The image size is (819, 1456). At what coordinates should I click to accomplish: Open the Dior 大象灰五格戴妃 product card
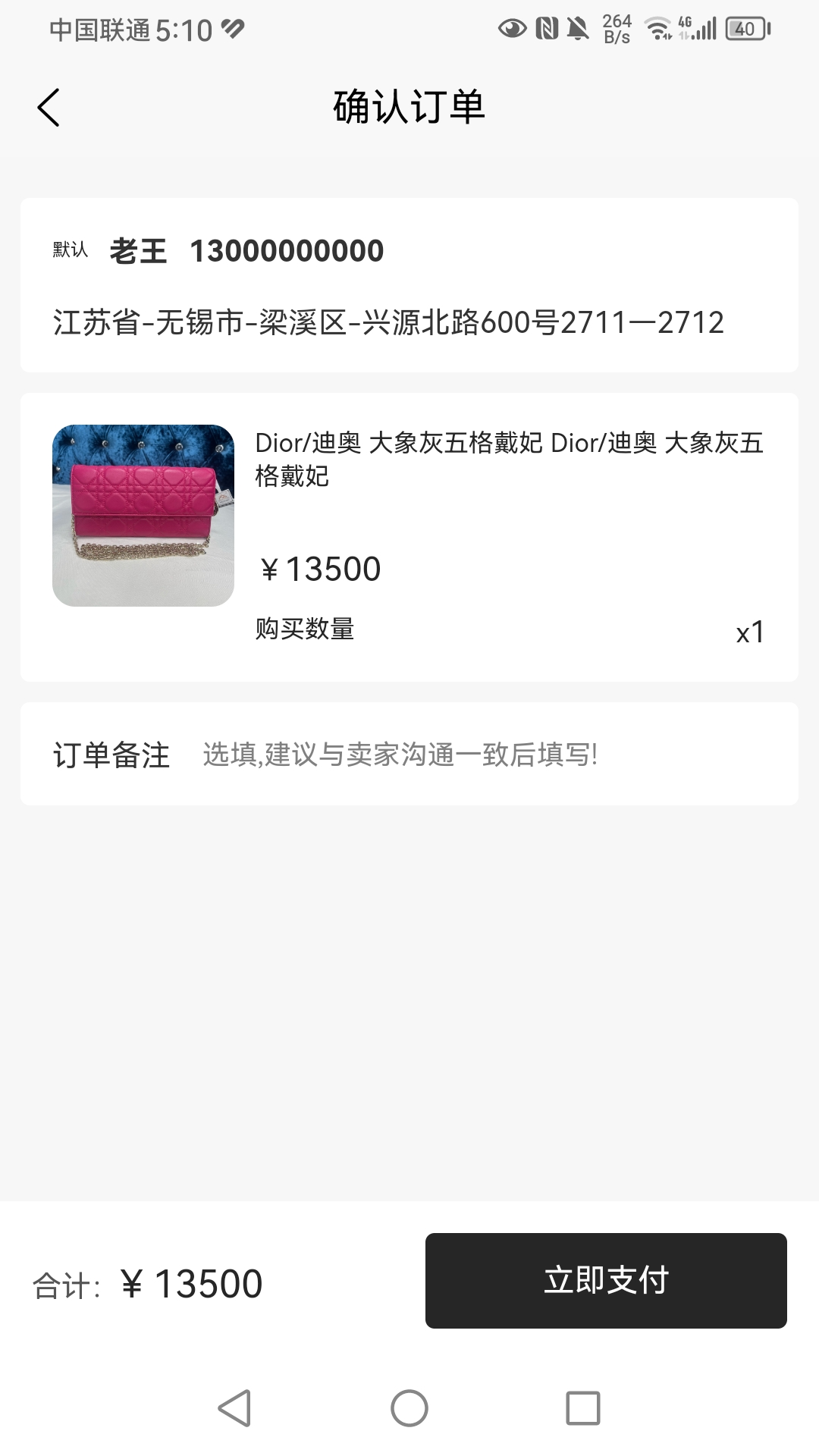point(409,537)
